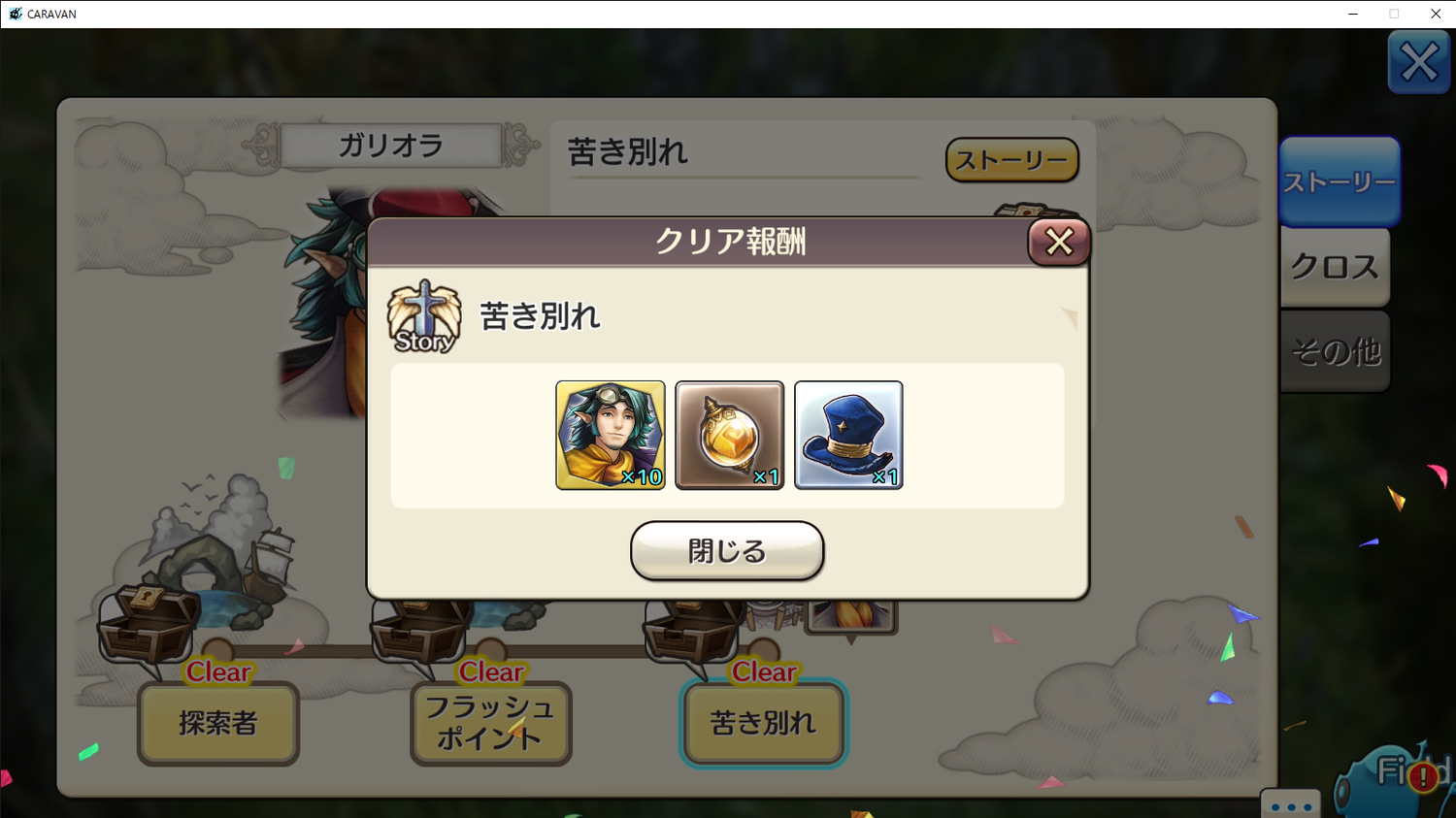Screen dimensions: 1456x818
Task: Select the character reward icon ×10
Action: pos(611,435)
